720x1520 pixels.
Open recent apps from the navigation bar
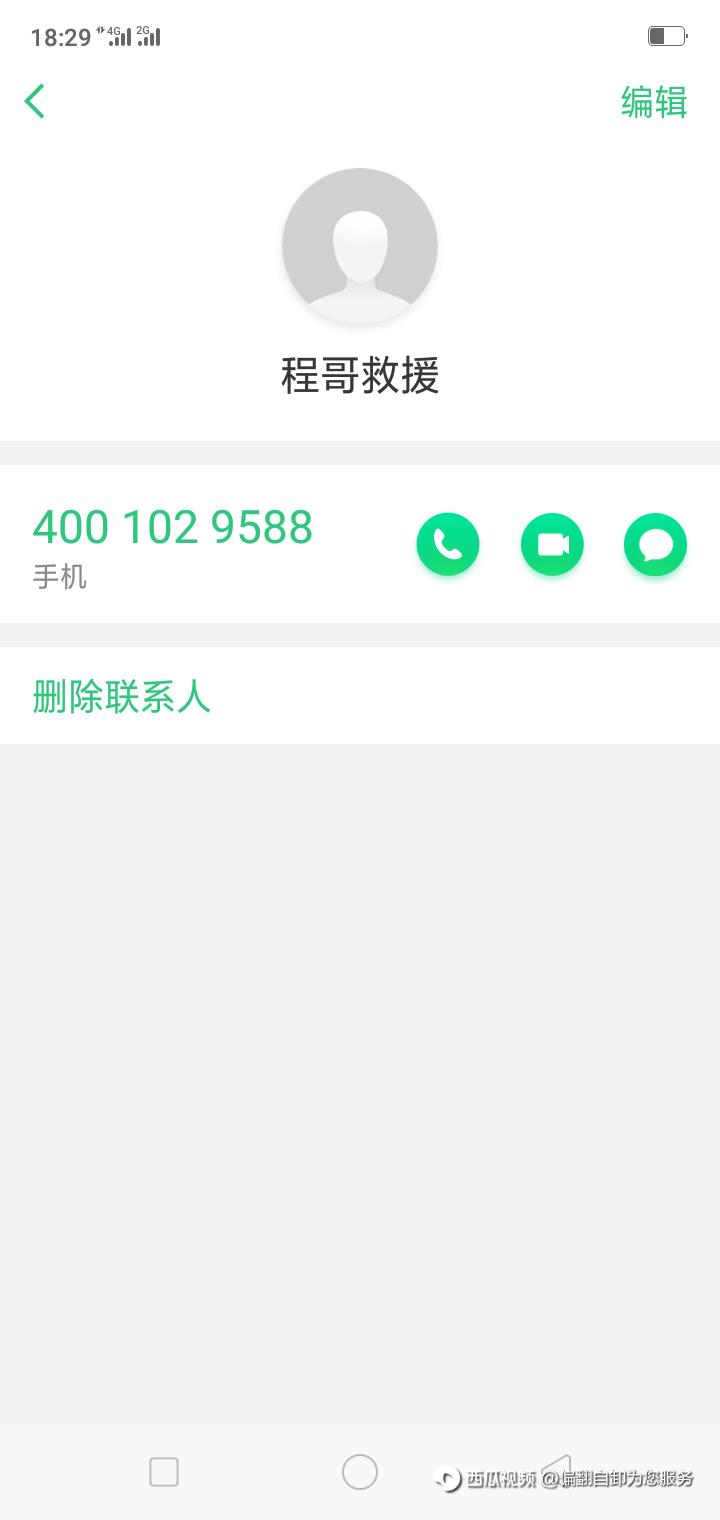pyautogui.click(x=164, y=1472)
